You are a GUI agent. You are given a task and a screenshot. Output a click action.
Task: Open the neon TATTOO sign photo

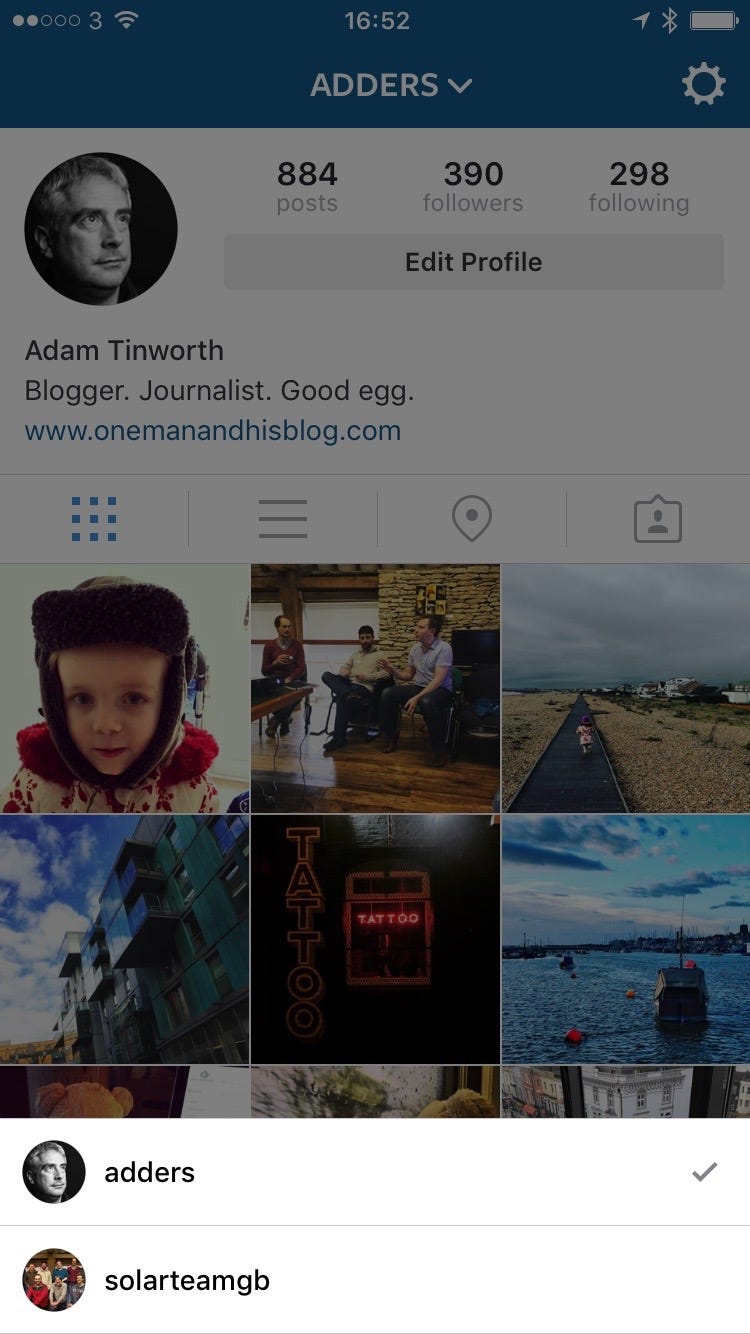(375, 939)
